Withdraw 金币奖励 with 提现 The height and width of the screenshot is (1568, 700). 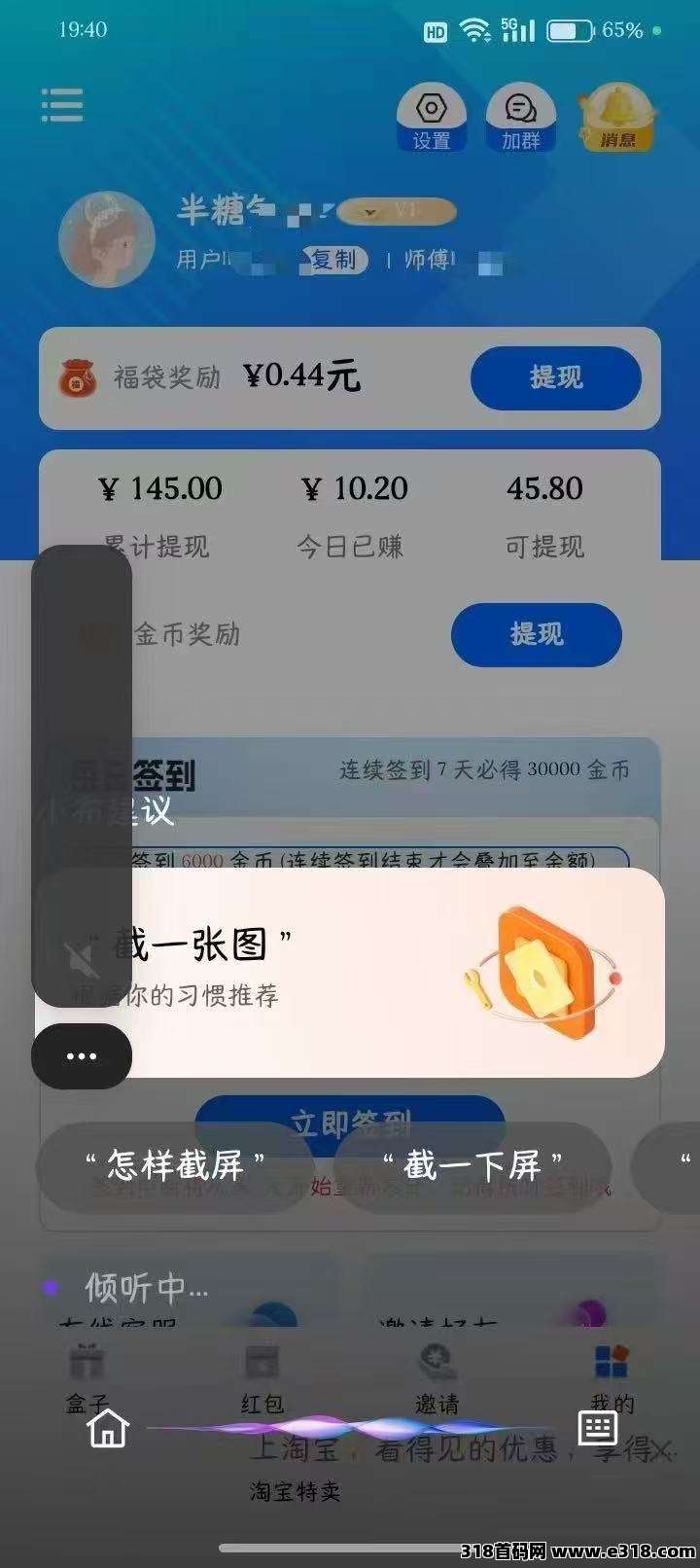[x=536, y=634]
